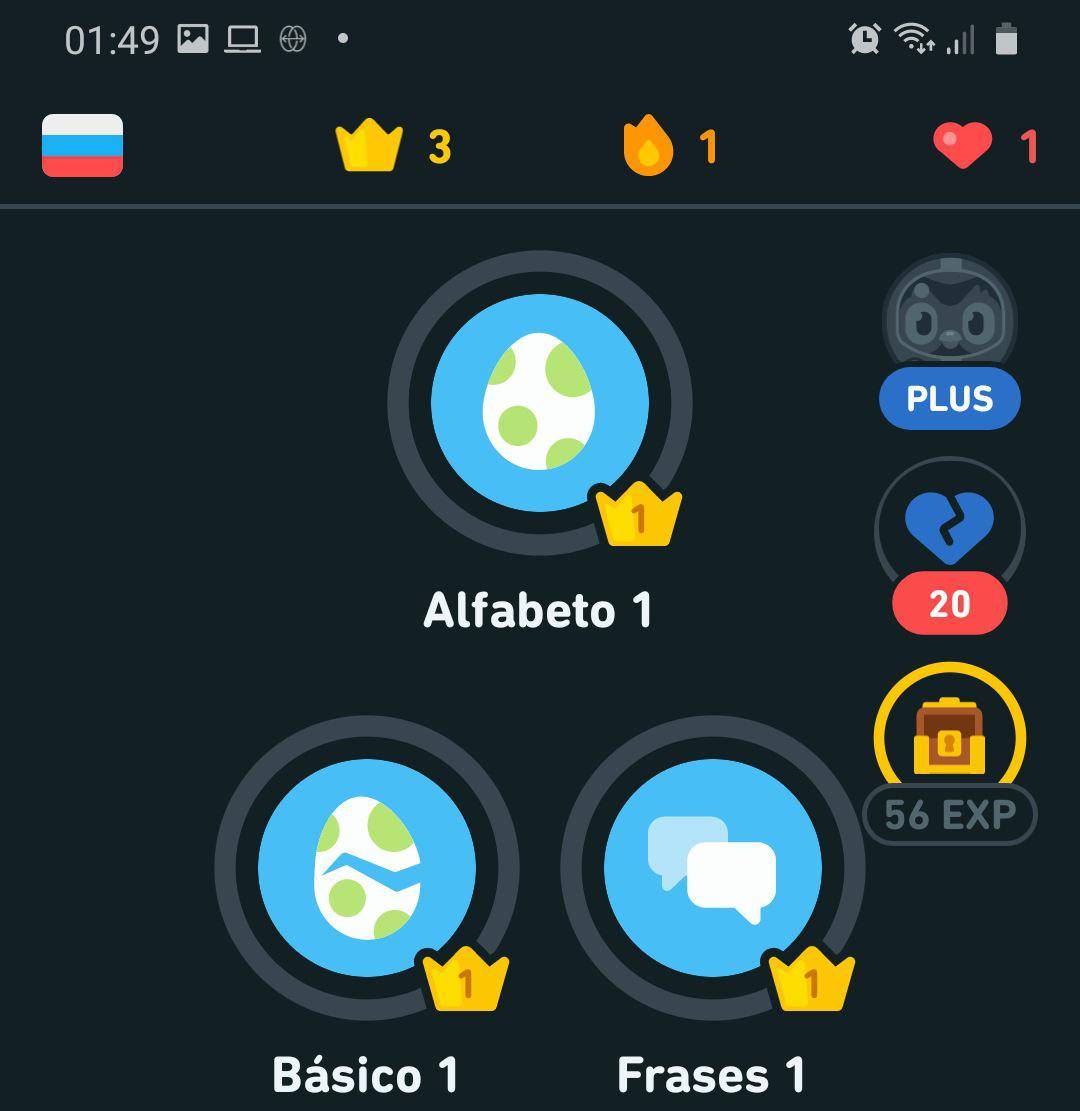The width and height of the screenshot is (1080, 1111).
Task: Expand the 20 hearts counter bubble
Action: pyautogui.click(x=950, y=604)
